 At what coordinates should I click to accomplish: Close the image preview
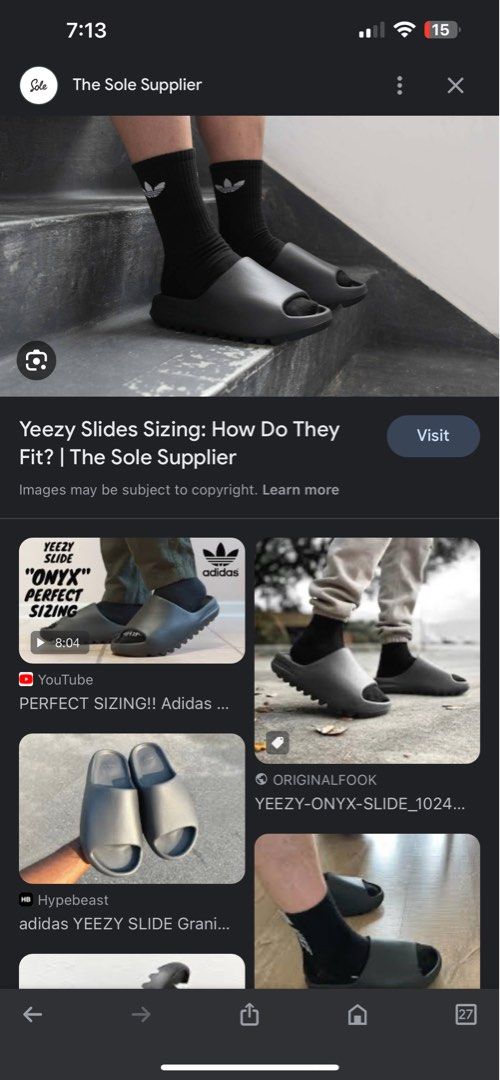pyautogui.click(x=455, y=85)
